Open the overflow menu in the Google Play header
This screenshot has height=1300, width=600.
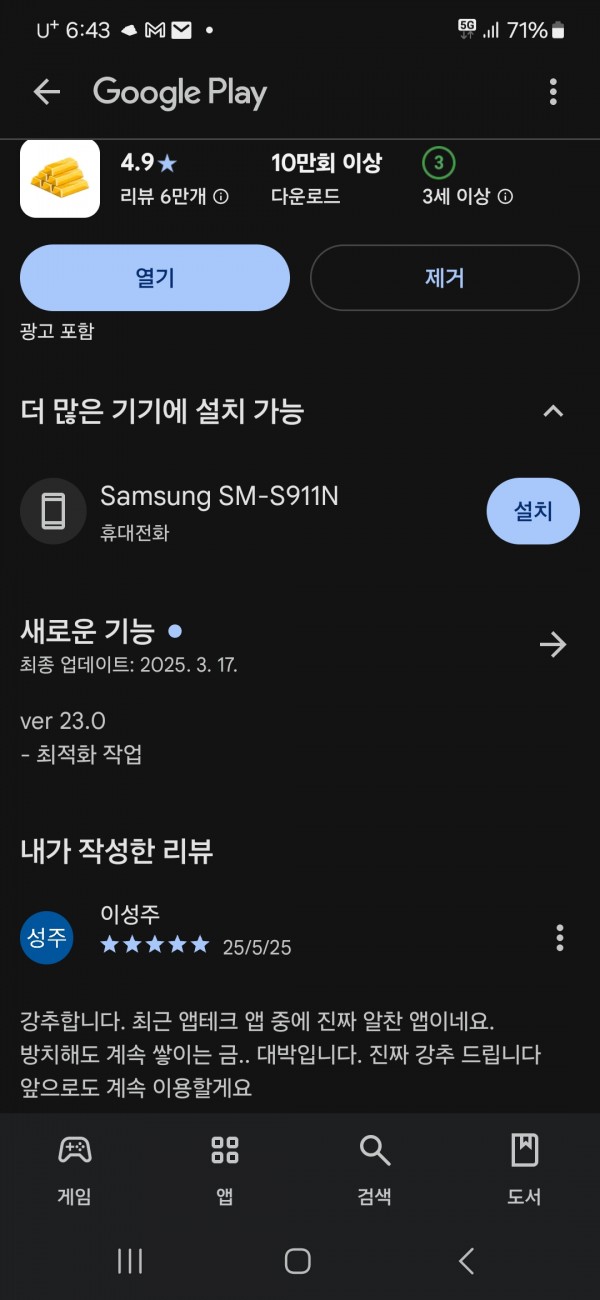coord(553,93)
